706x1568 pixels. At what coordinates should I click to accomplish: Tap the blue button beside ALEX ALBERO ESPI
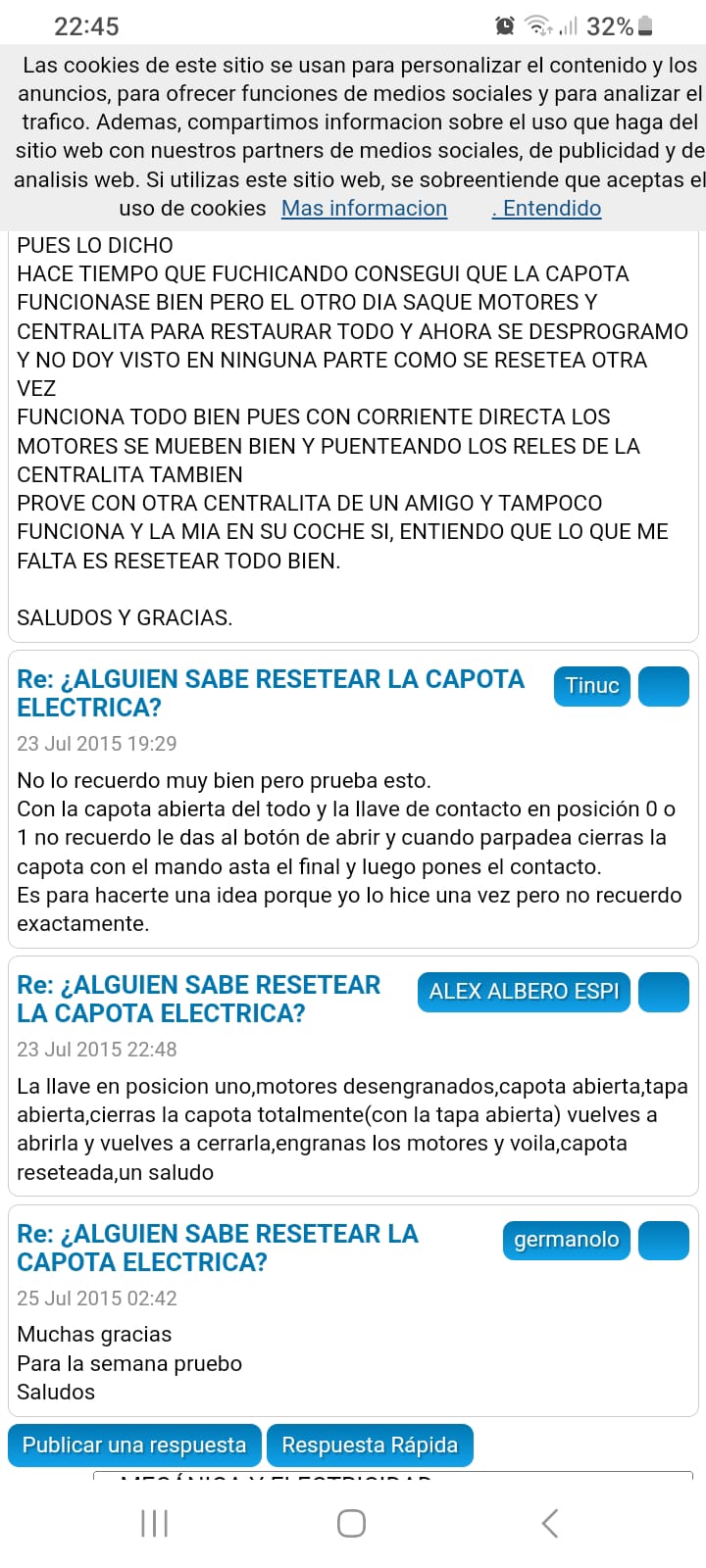664,992
